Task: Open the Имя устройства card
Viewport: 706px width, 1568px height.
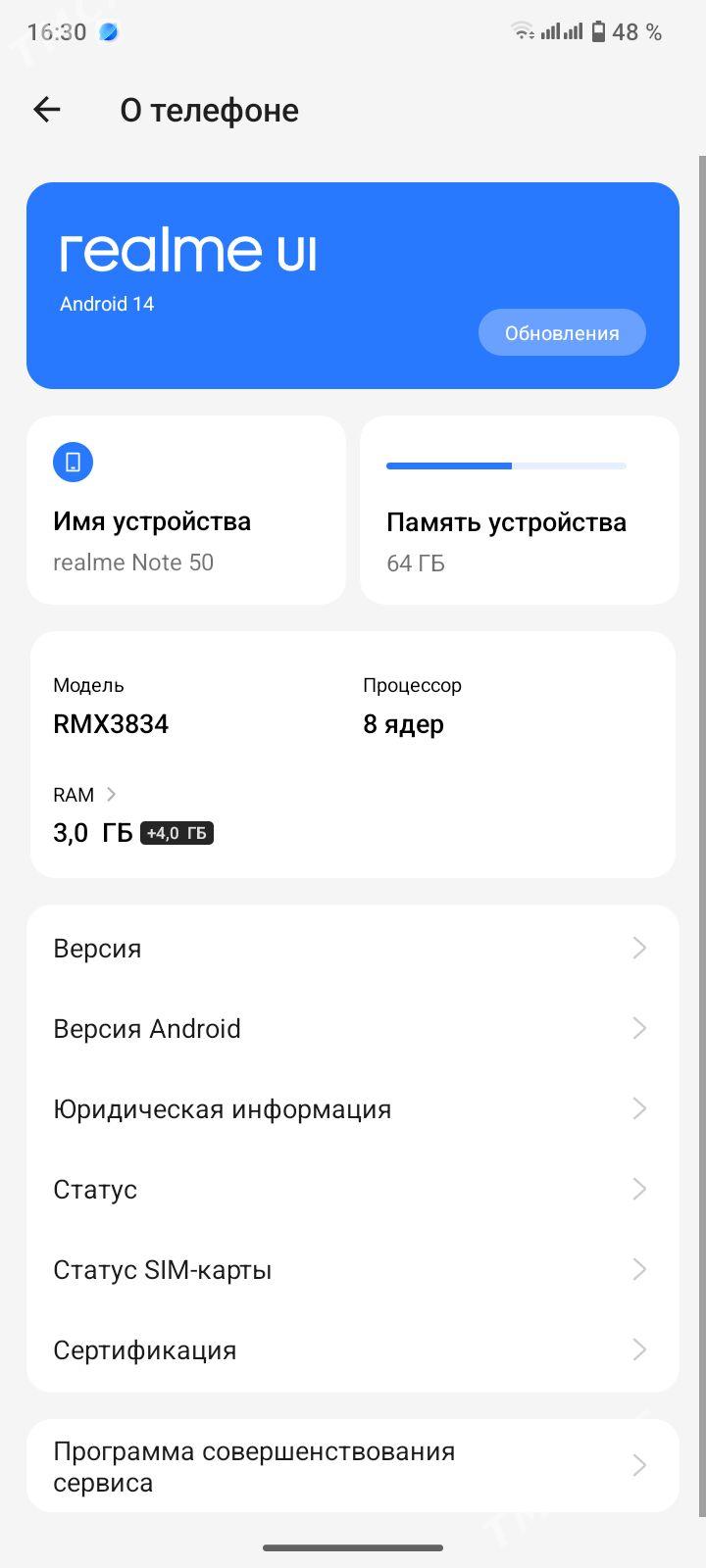Action: (x=186, y=510)
